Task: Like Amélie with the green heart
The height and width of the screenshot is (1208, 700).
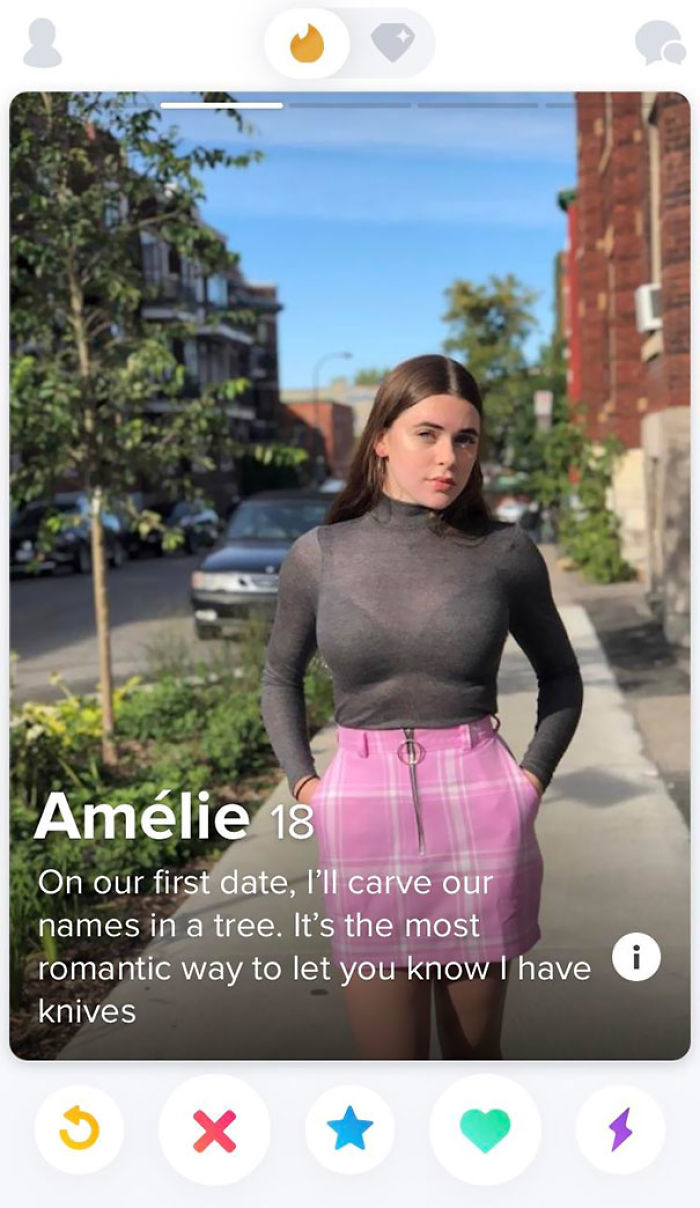Action: [485, 1130]
